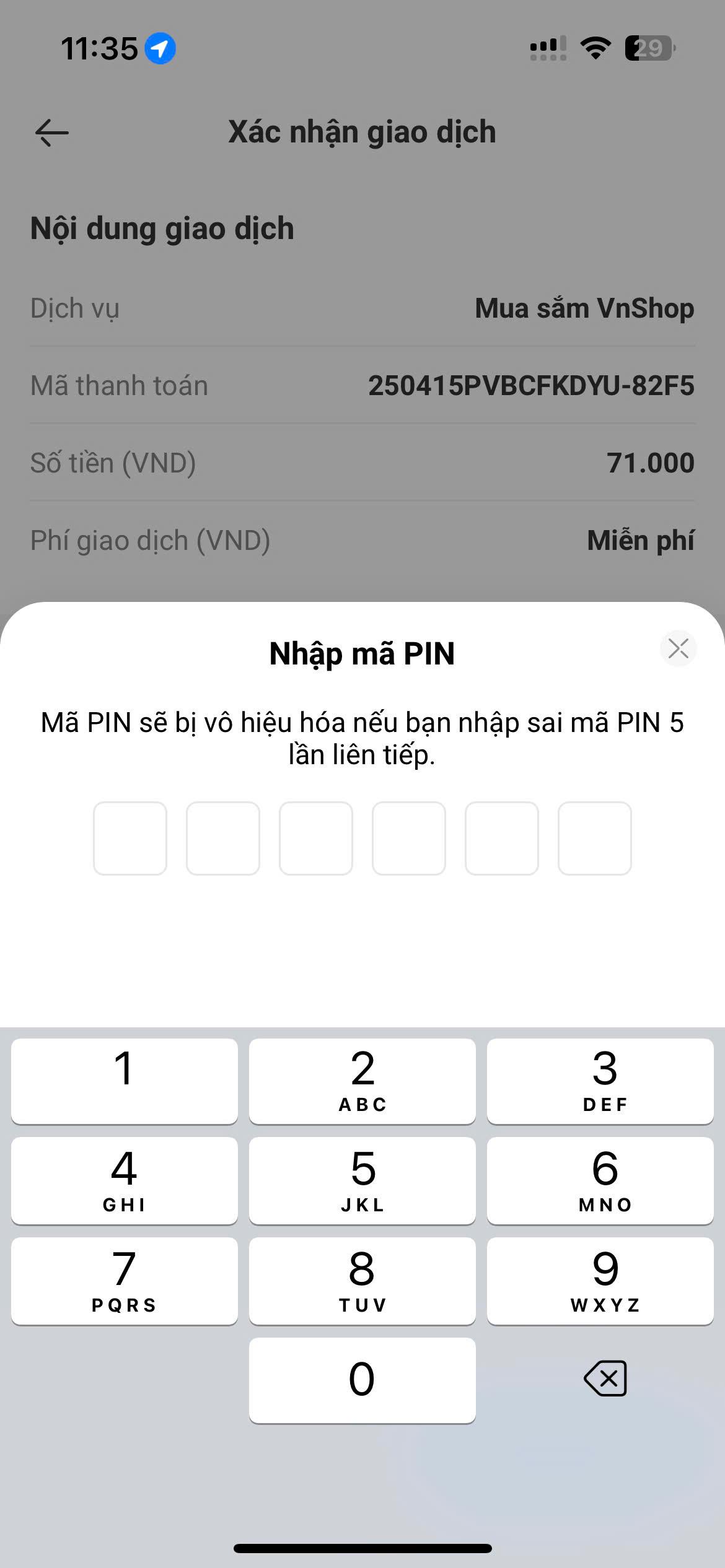
Task: Delete last digit with backspace key
Action: [605, 1379]
